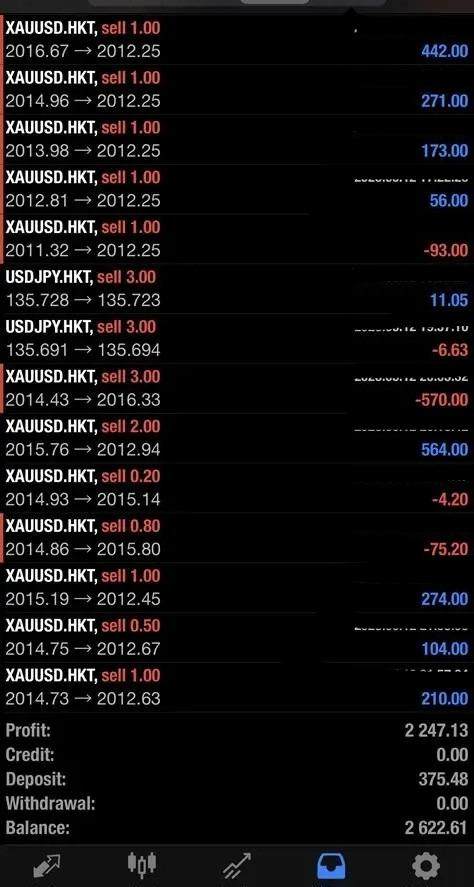View trade 2015.19 → 2012.45
The image size is (474, 887).
237,587
